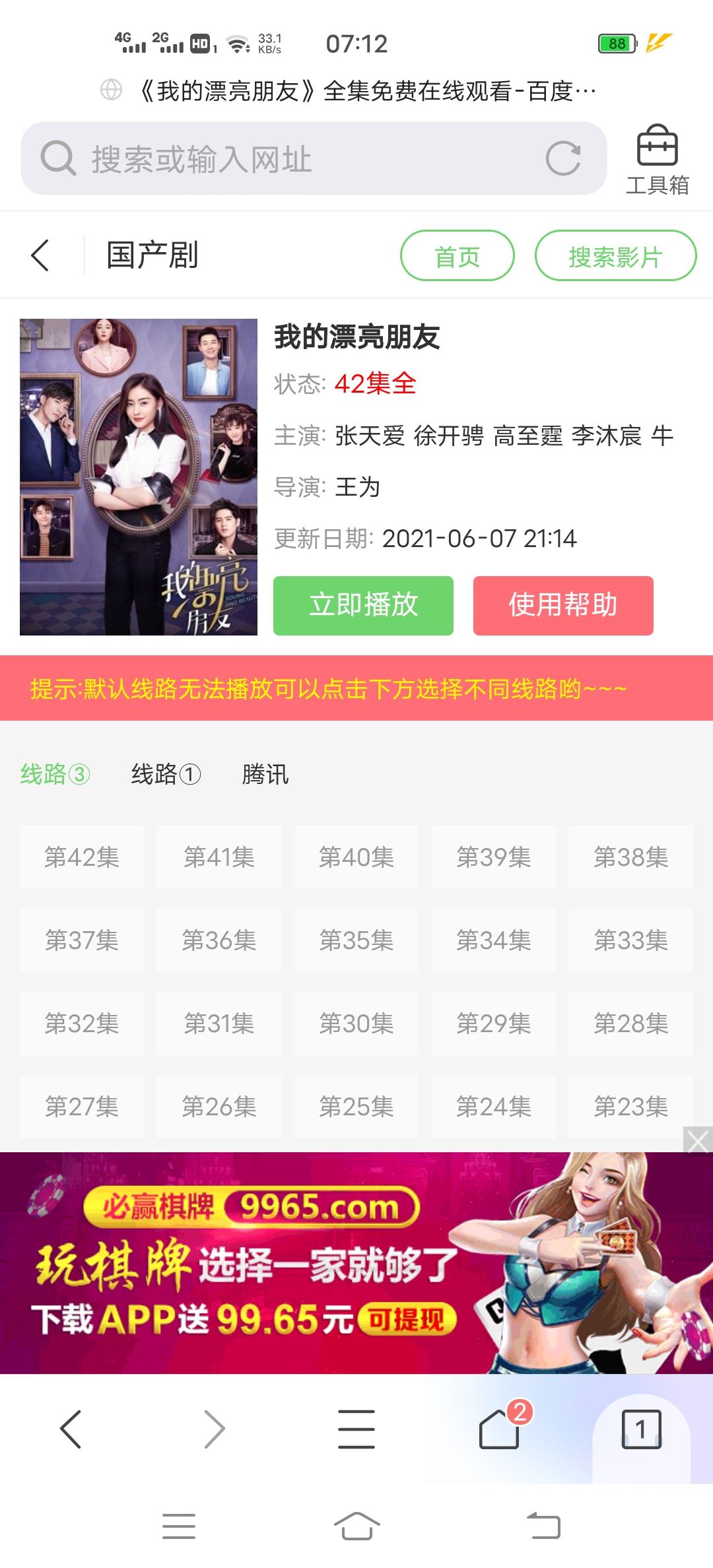Tap 立即播放 to play now
Image resolution: width=713 pixels, height=1568 pixels.
(x=363, y=605)
